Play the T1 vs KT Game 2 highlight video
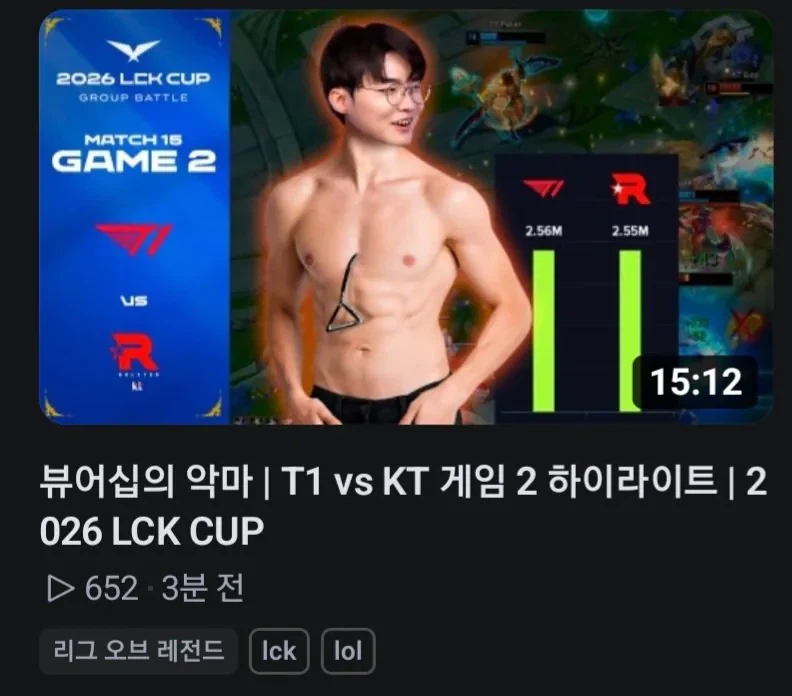Viewport: 792px width, 696px height. click(x=405, y=217)
